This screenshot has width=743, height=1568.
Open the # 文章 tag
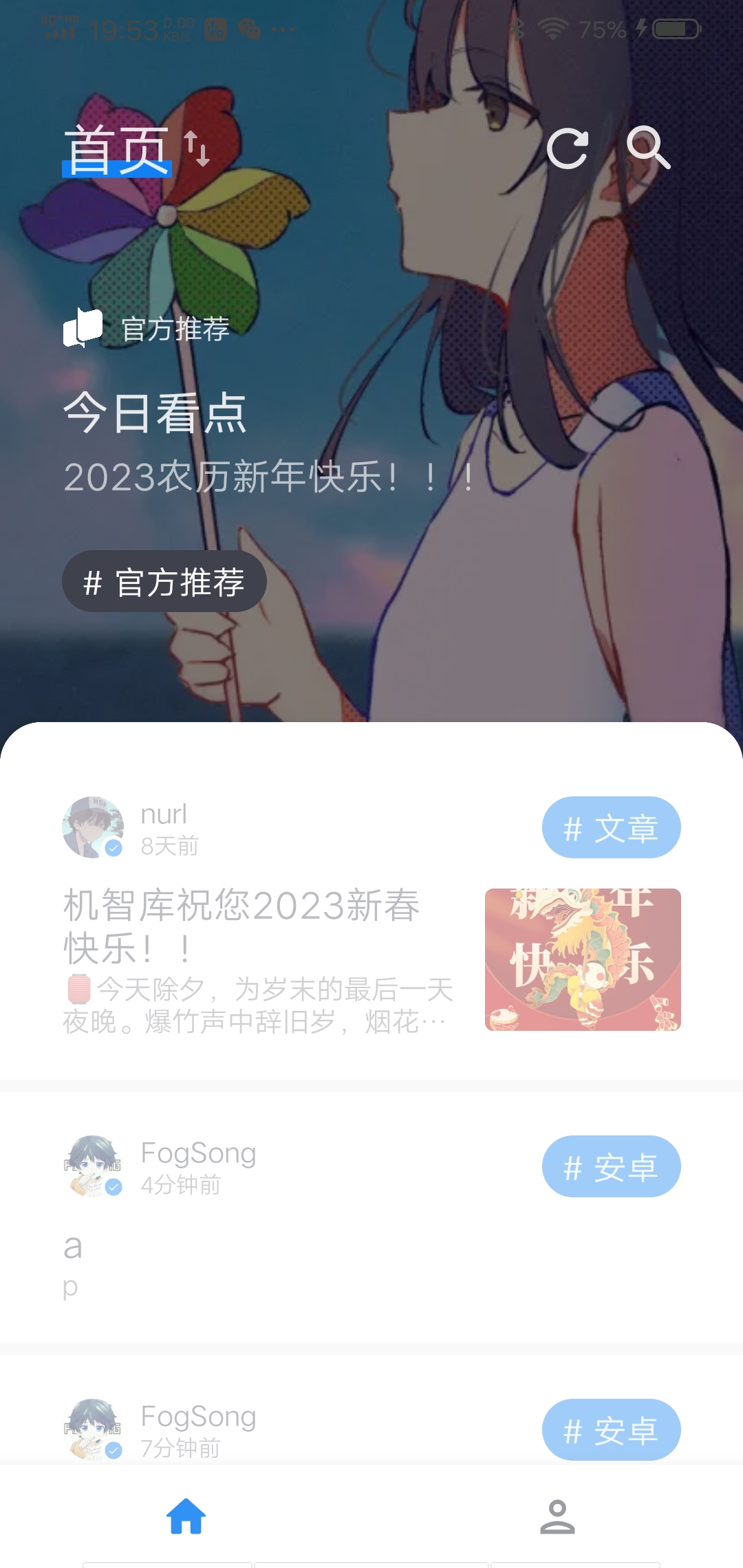[611, 828]
